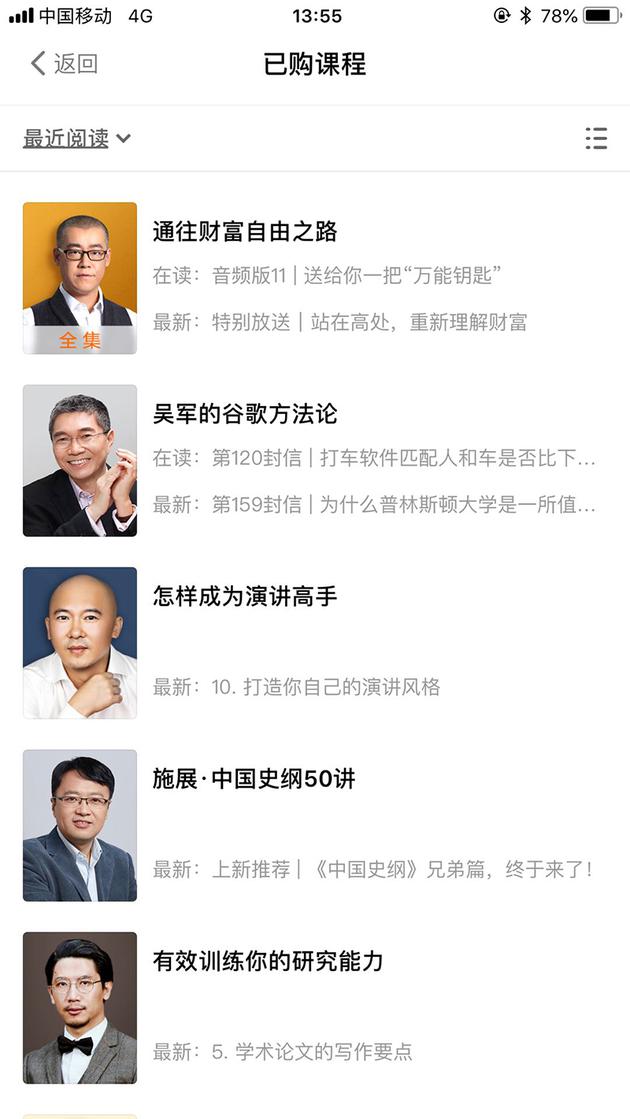
Task: Open the course 通往财富自由之路
Action: point(245,232)
